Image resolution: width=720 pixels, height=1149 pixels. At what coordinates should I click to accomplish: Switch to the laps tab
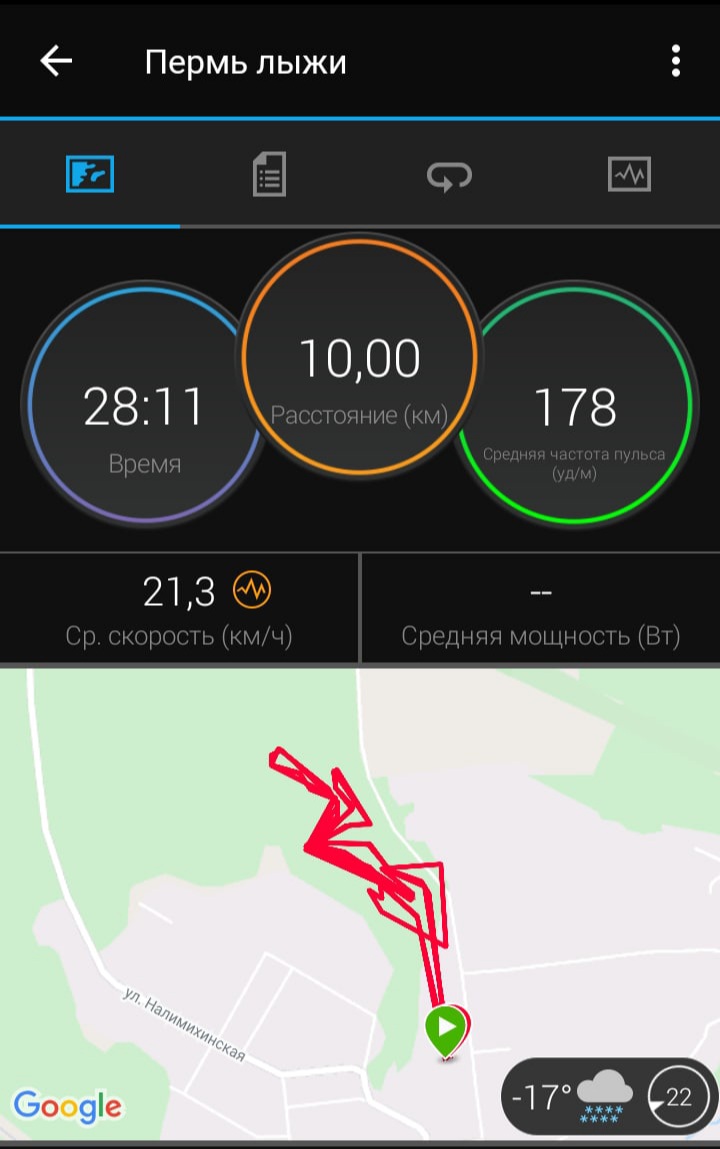click(x=450, y=175)
